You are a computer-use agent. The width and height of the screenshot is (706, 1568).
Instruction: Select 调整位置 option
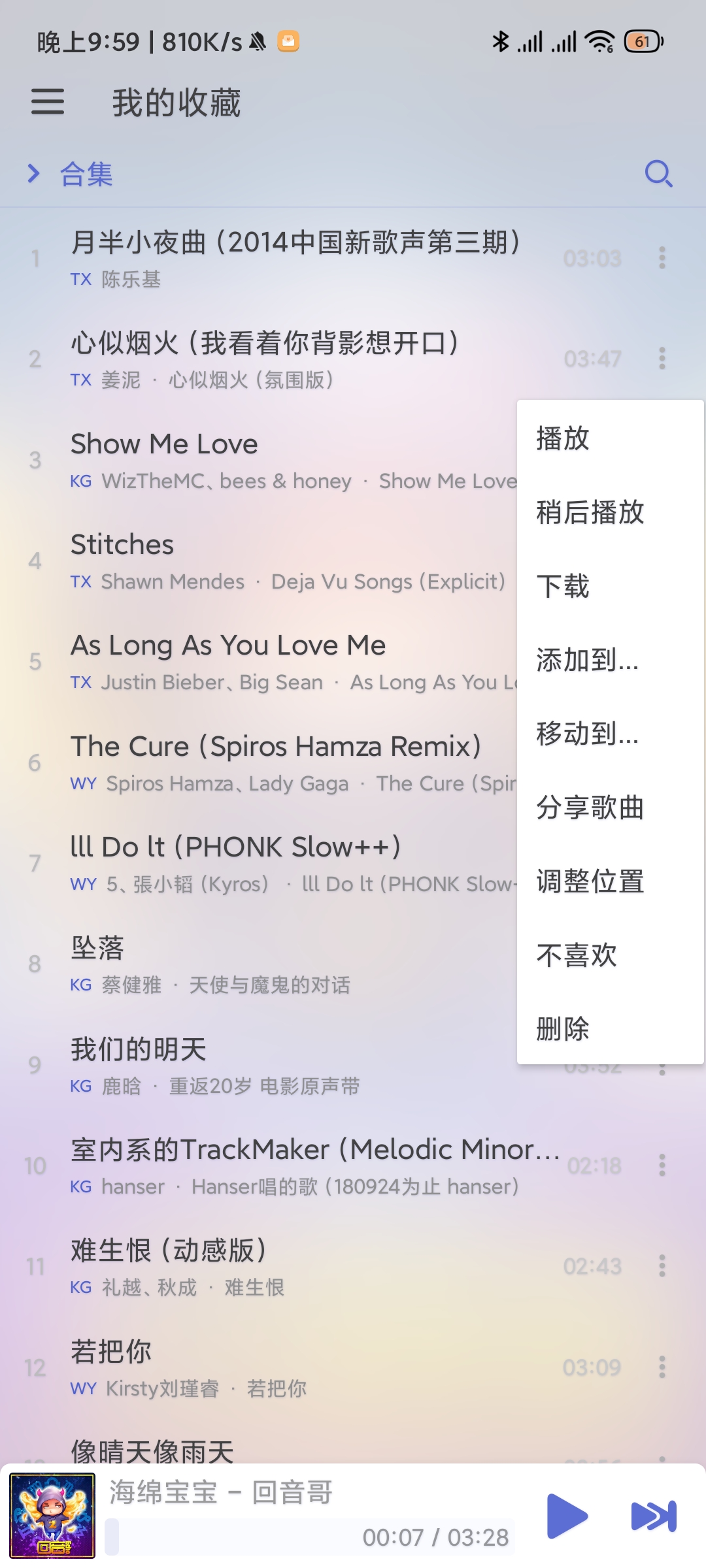tap(611, 881)
